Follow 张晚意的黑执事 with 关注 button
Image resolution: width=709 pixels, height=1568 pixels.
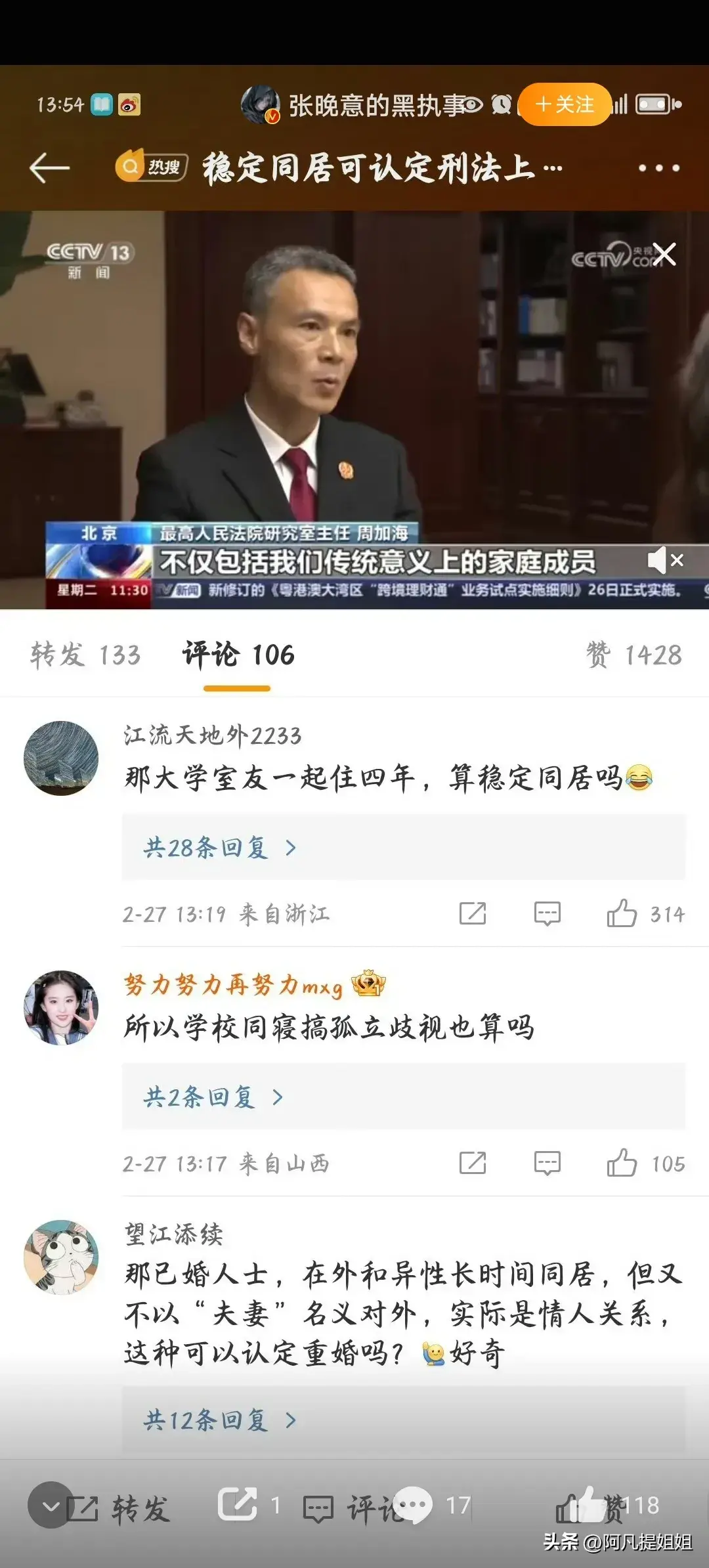(565, 104)
